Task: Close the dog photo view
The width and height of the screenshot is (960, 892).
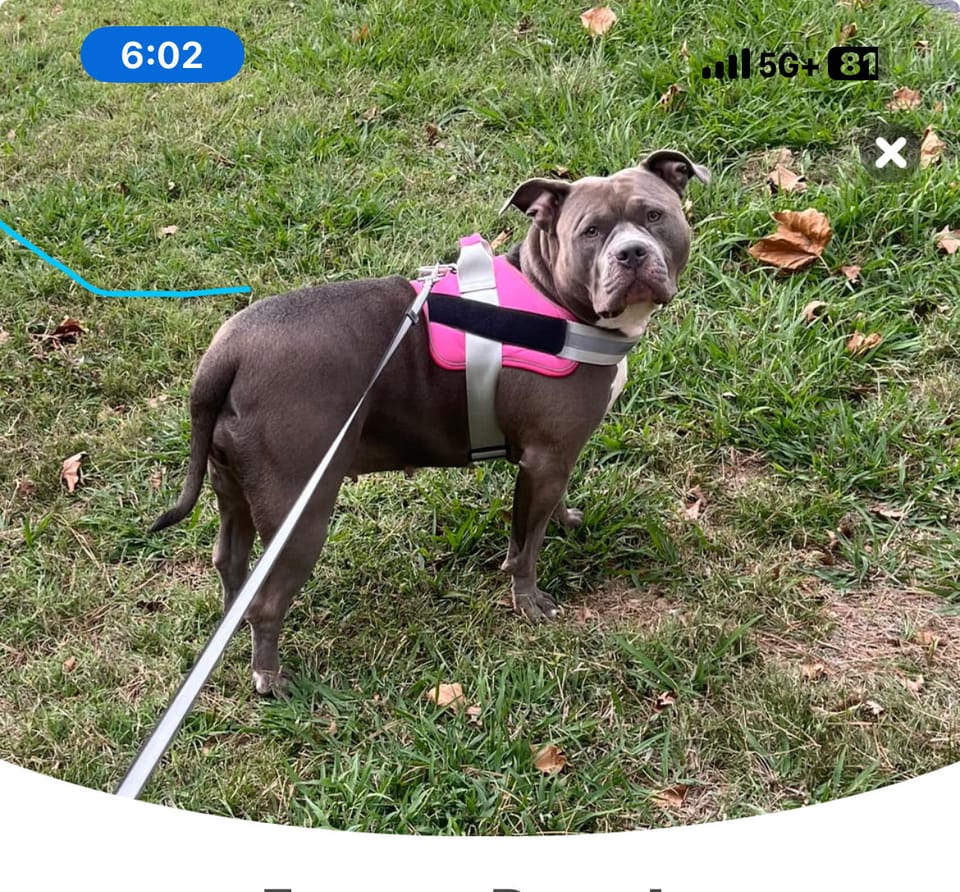Action: (x=890, y=153)
